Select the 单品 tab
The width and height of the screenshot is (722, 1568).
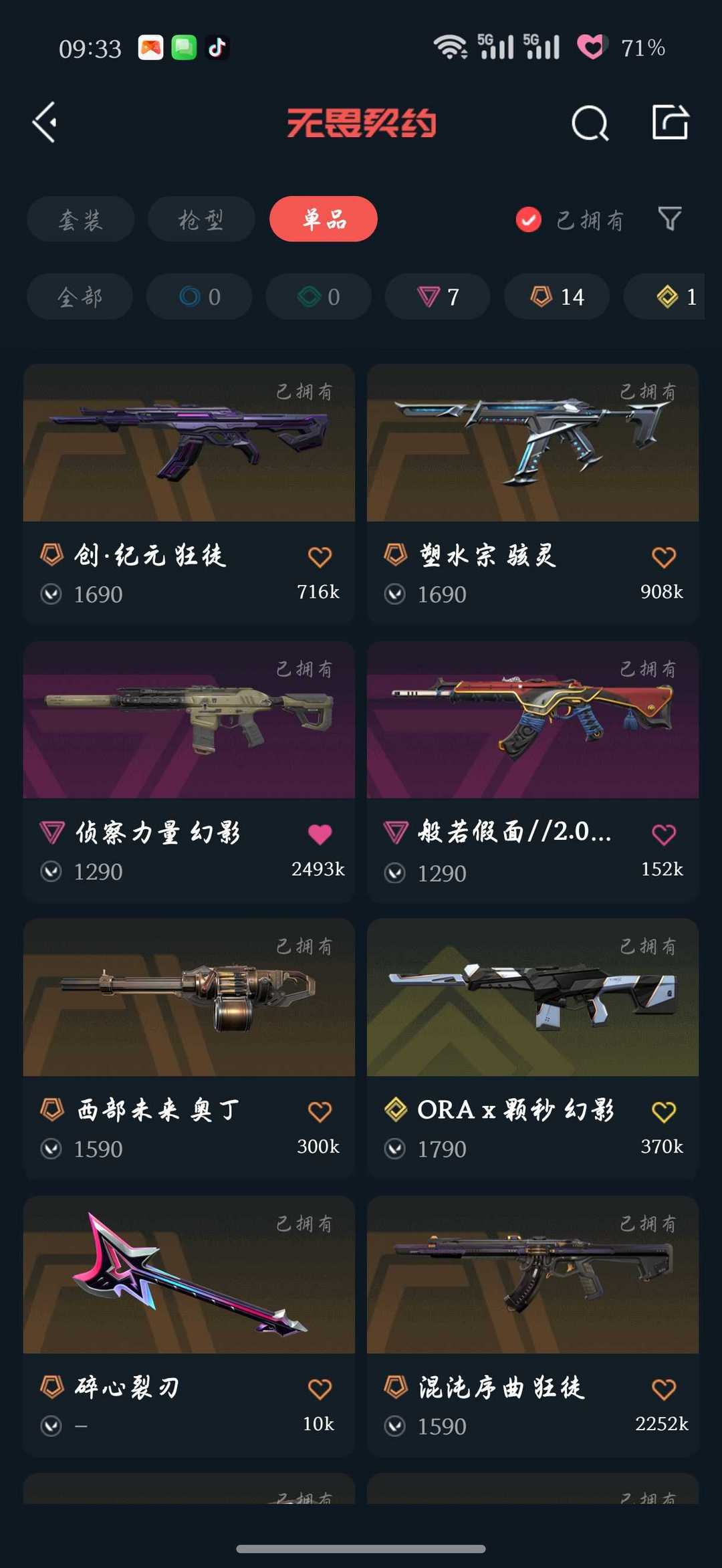[x=324, y=219]
